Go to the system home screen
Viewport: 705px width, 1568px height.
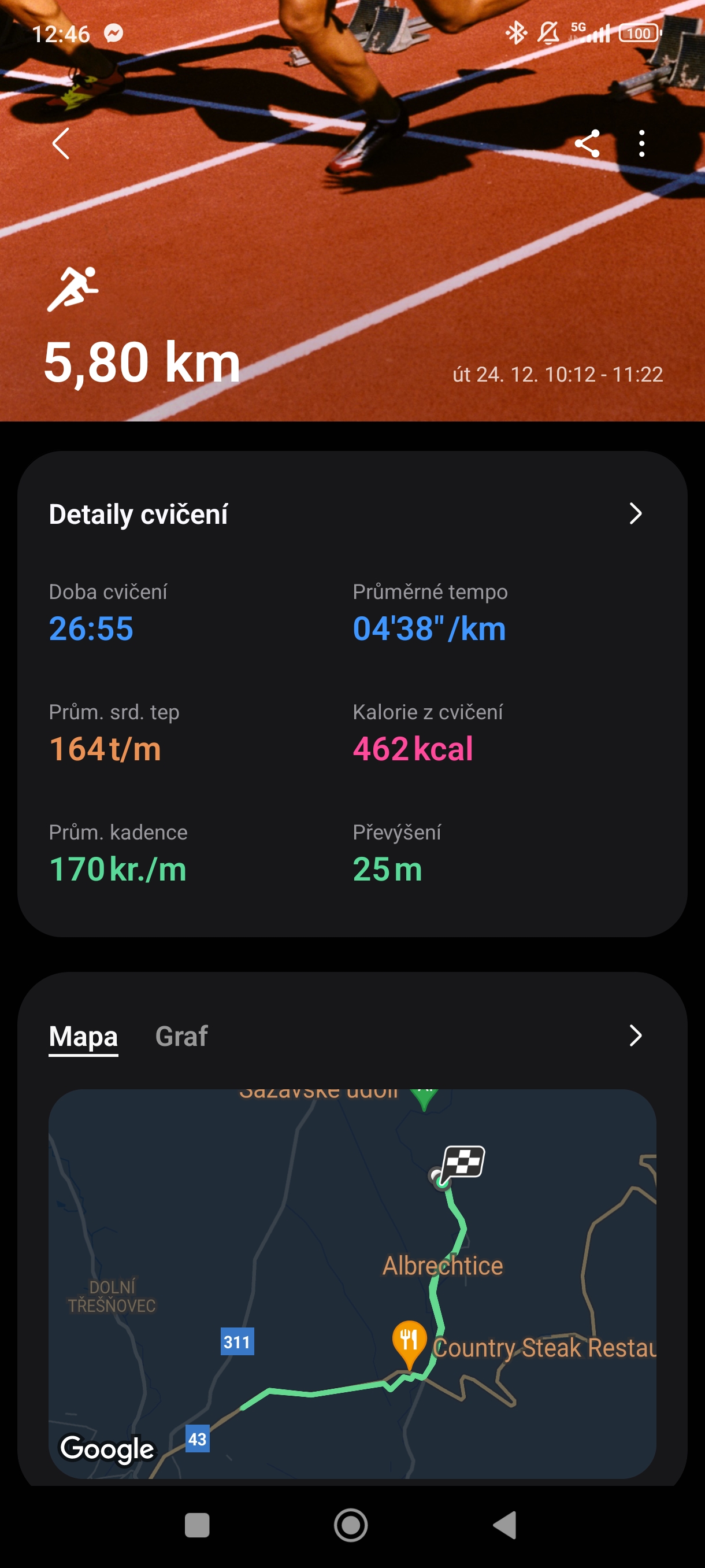(351, 1525)
